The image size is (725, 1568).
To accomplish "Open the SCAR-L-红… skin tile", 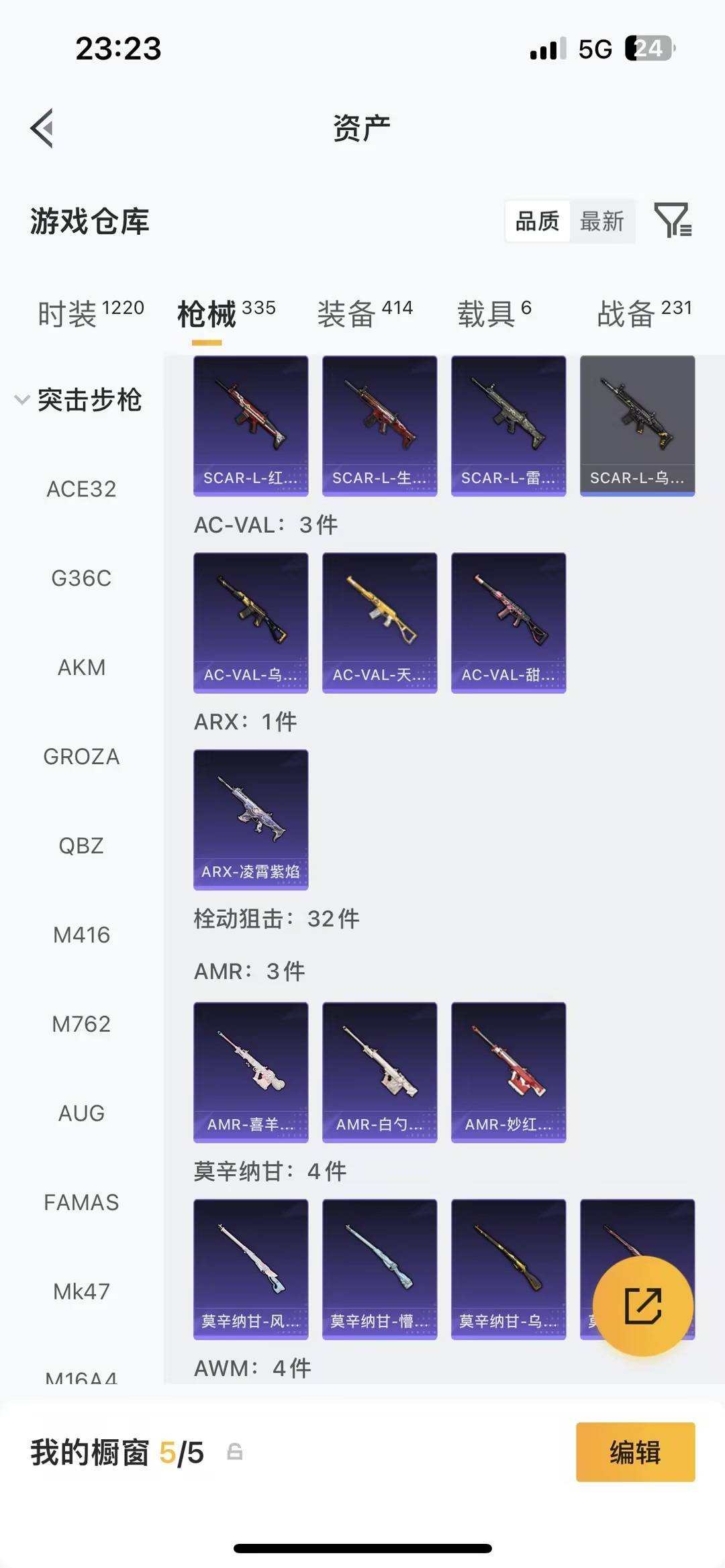I will pyautogui.click(x=250, y=425).
